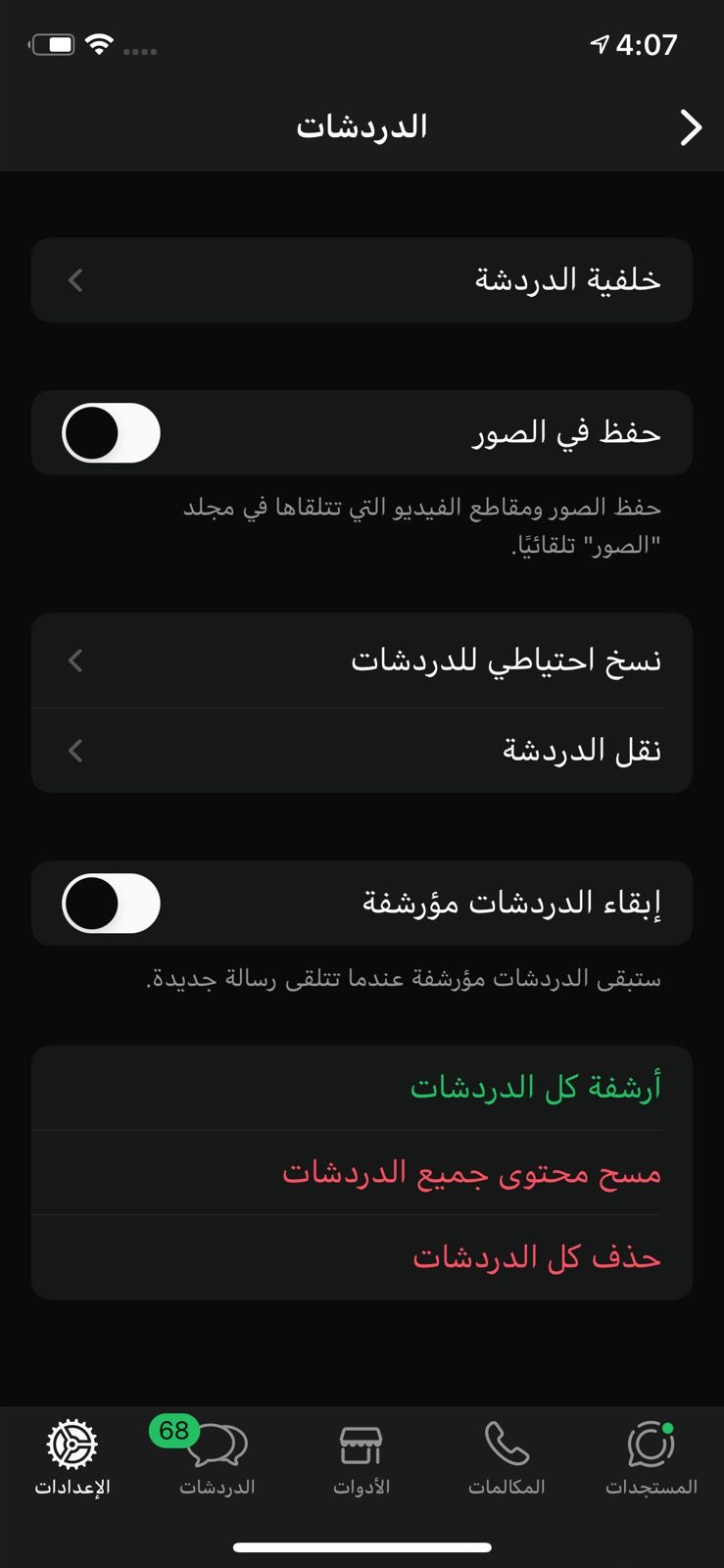Go back using the header arrow
724x1568 pixels.
tap(691, 127)
